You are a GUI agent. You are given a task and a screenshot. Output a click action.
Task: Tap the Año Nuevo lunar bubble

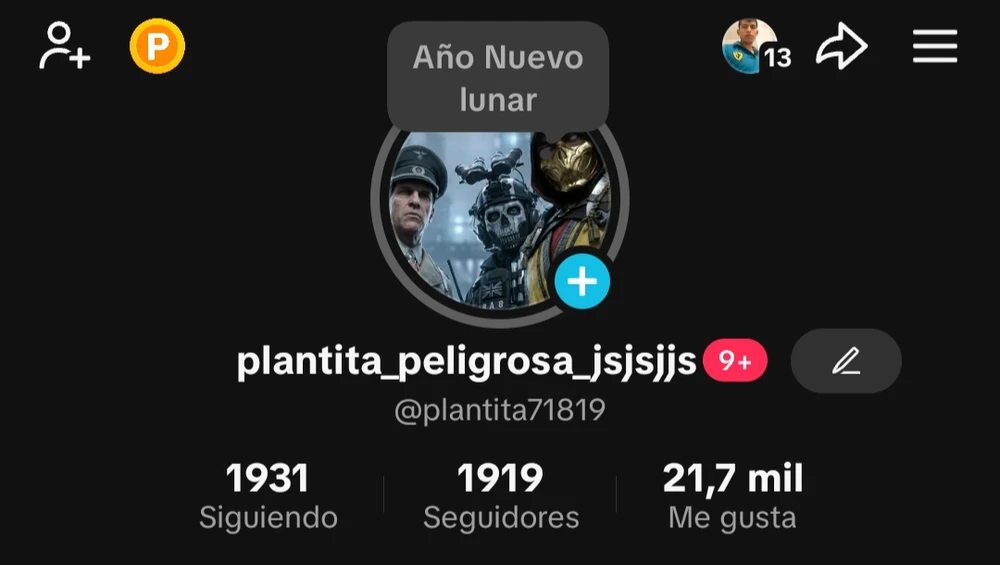tap(497, 78)
